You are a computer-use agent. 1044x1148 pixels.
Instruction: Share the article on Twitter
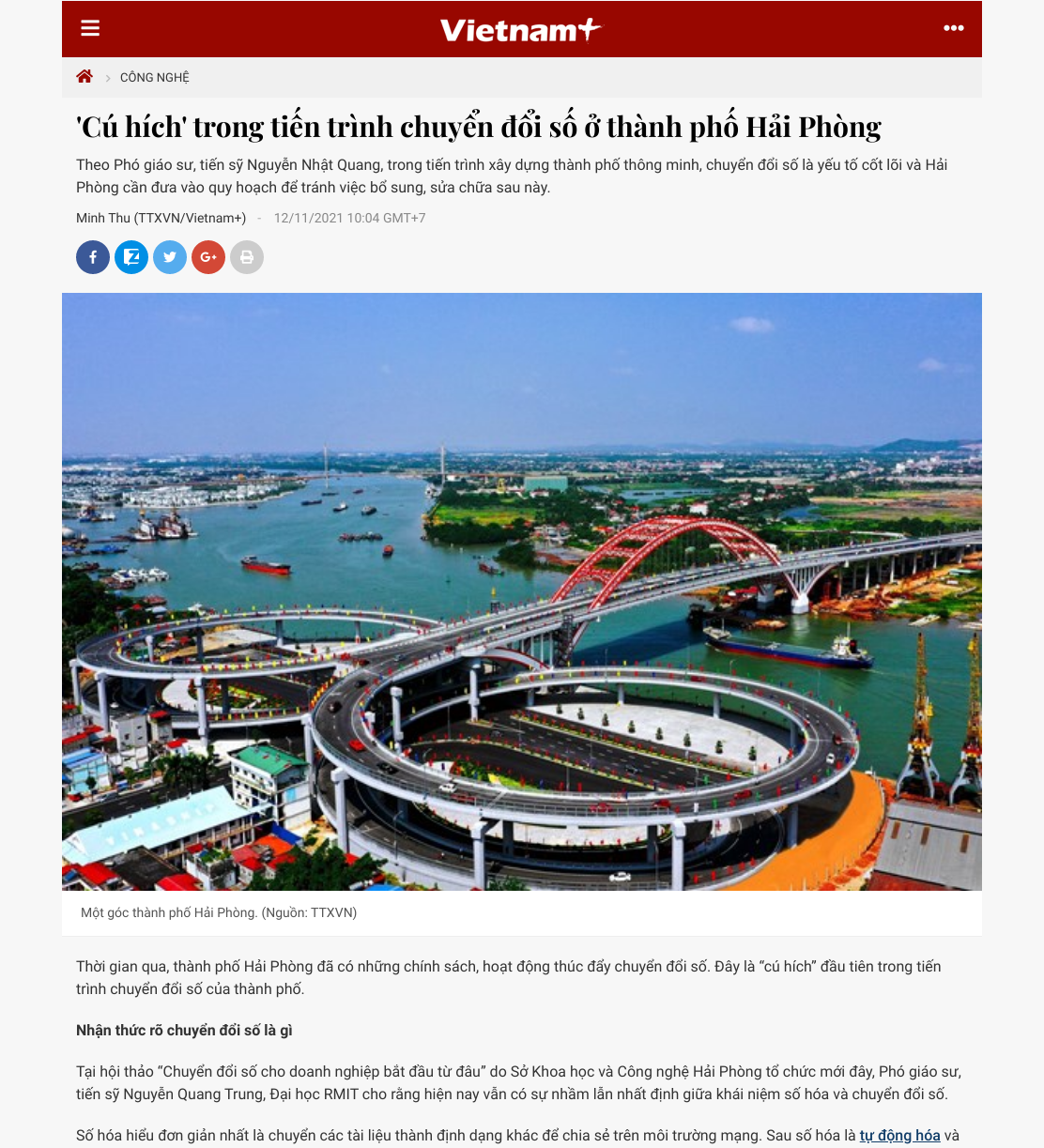pos(170,257)
